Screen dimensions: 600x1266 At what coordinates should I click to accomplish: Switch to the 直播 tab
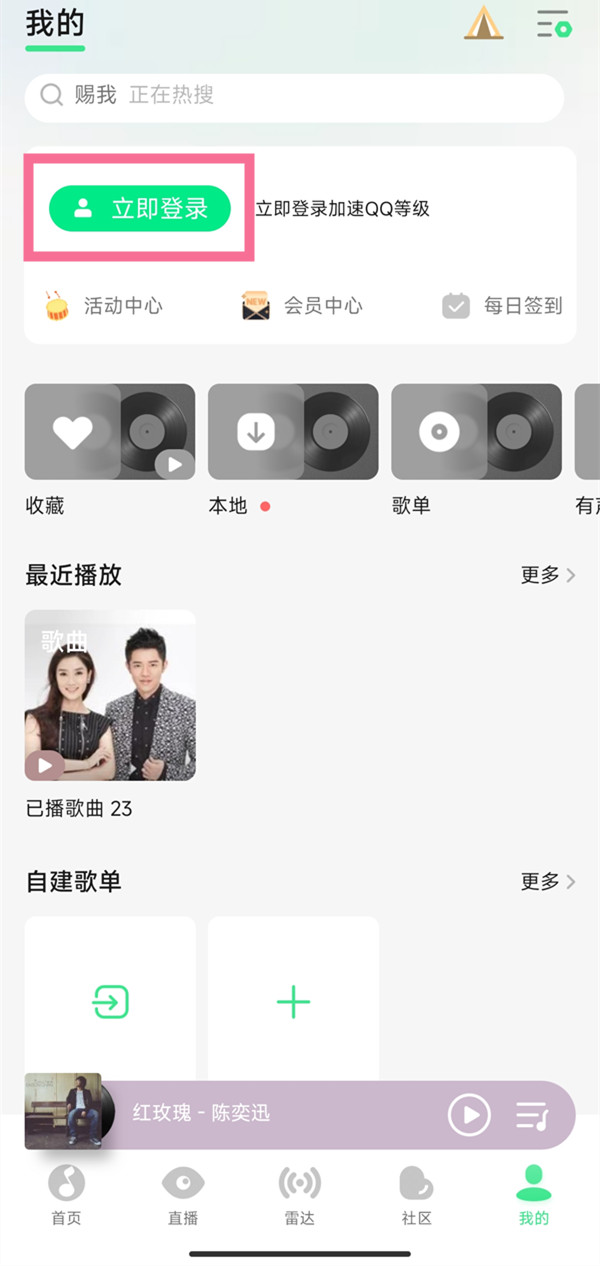(183, 1195)
